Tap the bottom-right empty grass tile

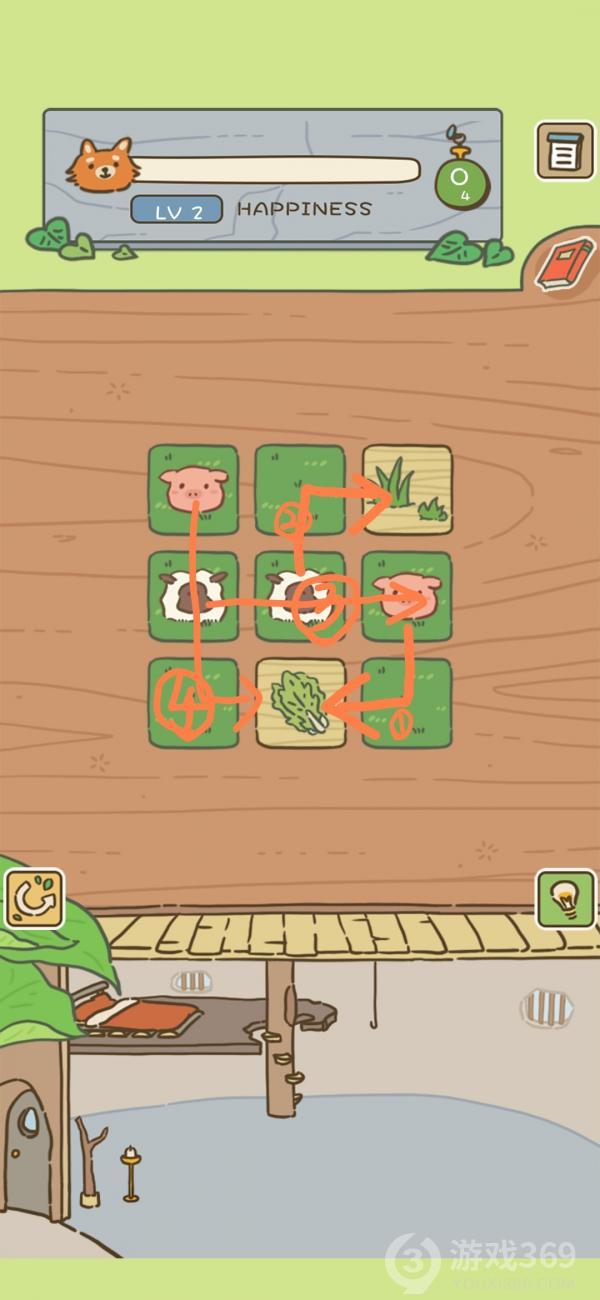pos(407,703)
